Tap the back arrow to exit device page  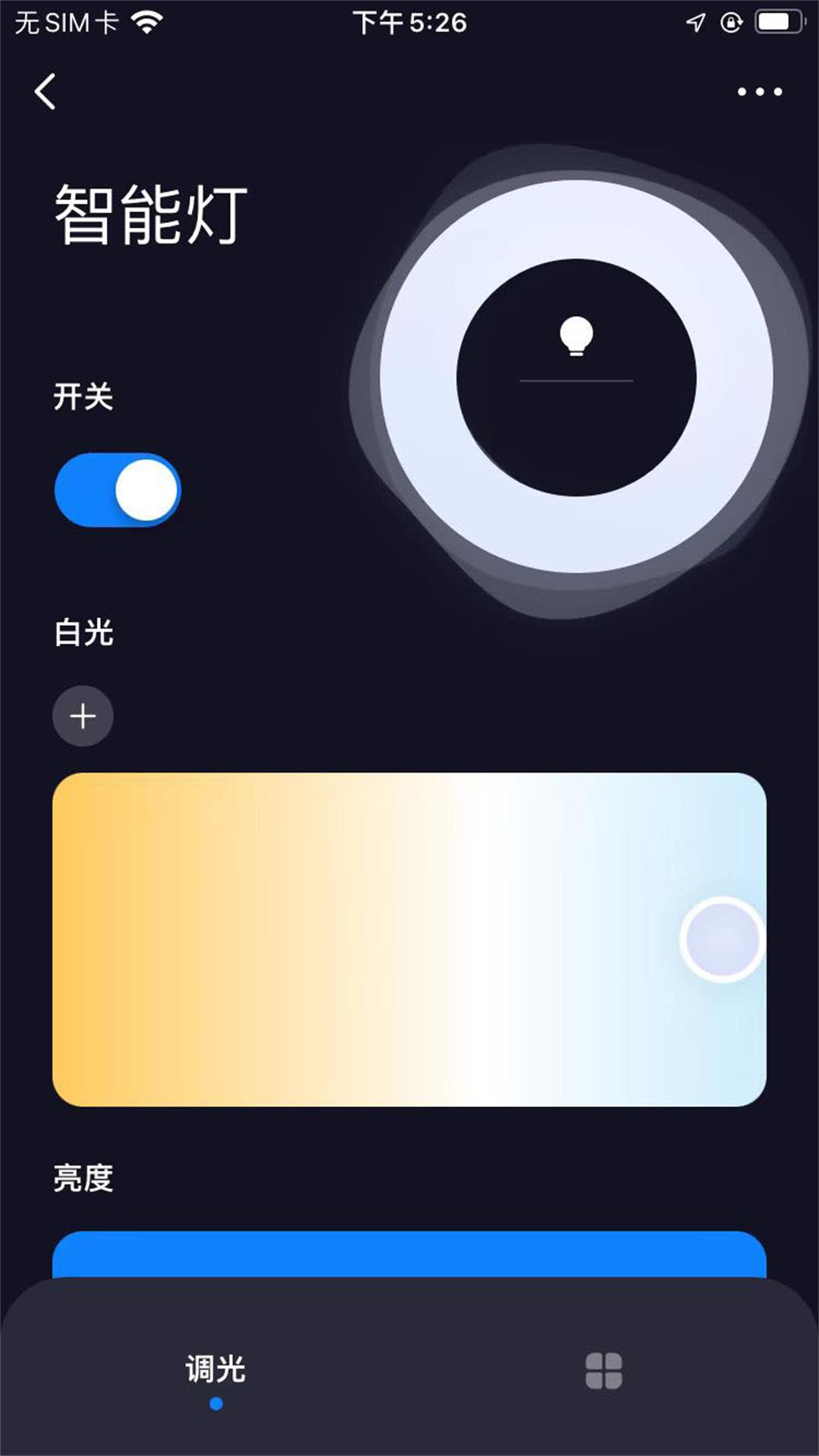click(45, 91)
